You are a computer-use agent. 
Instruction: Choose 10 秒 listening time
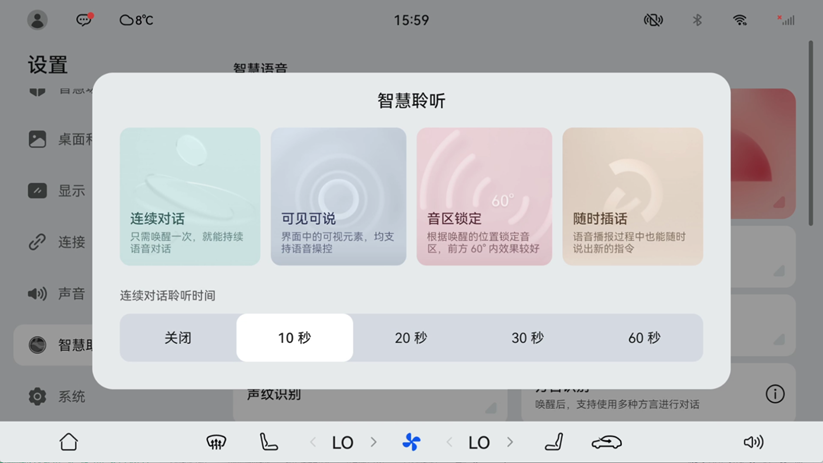[x=294, y=338]
